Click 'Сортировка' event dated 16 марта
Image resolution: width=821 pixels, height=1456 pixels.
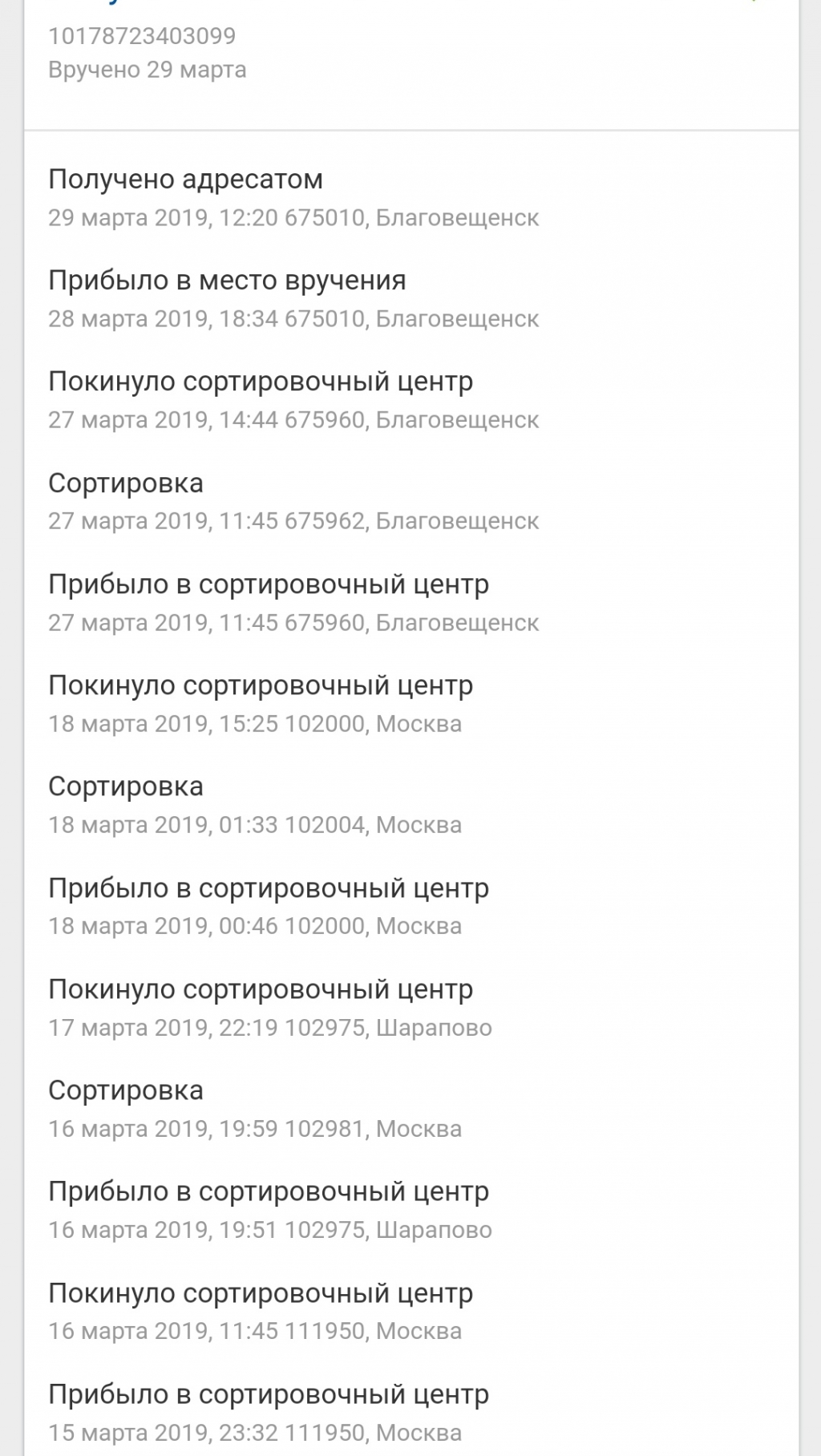pyautogui.click(x=126, y=1089)
